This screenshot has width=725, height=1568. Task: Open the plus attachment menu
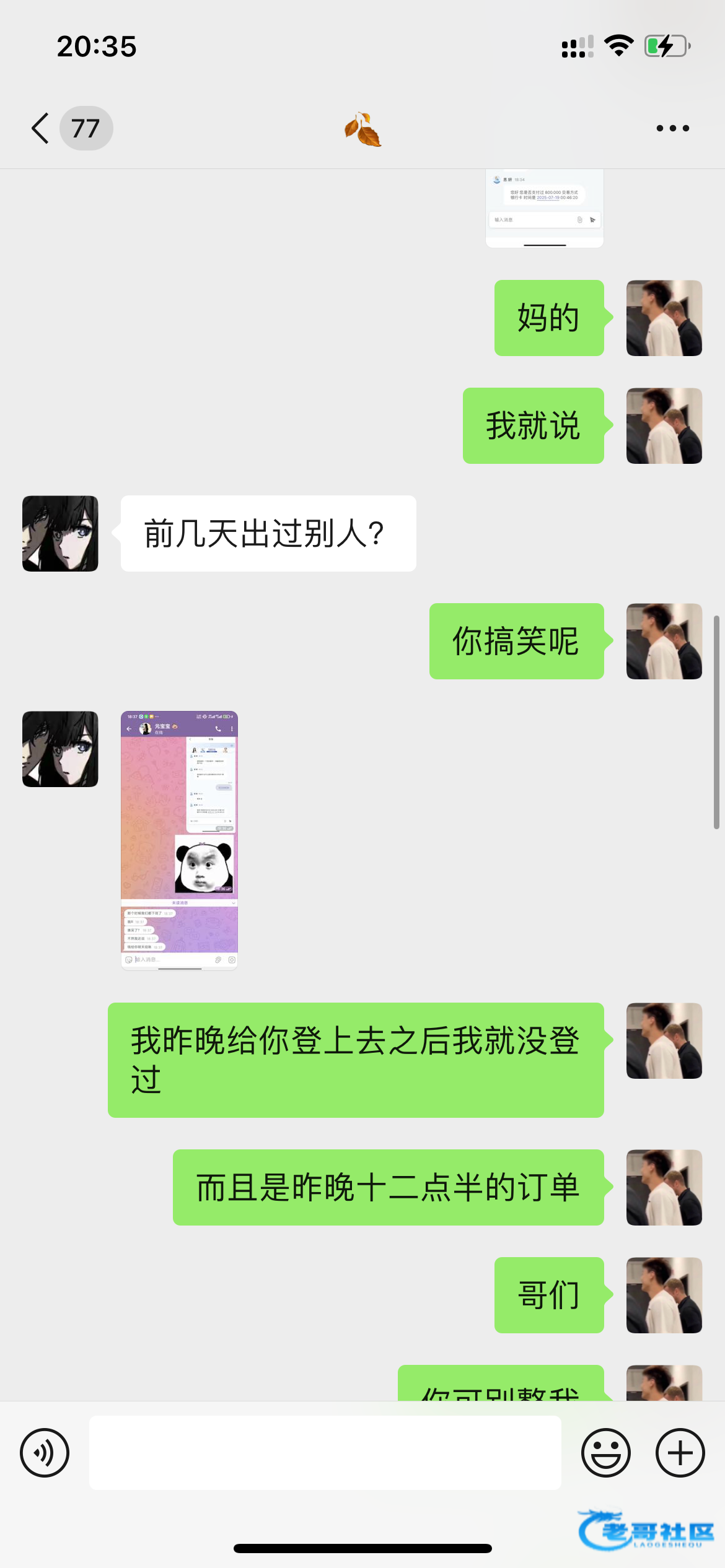click(680, 1452)
